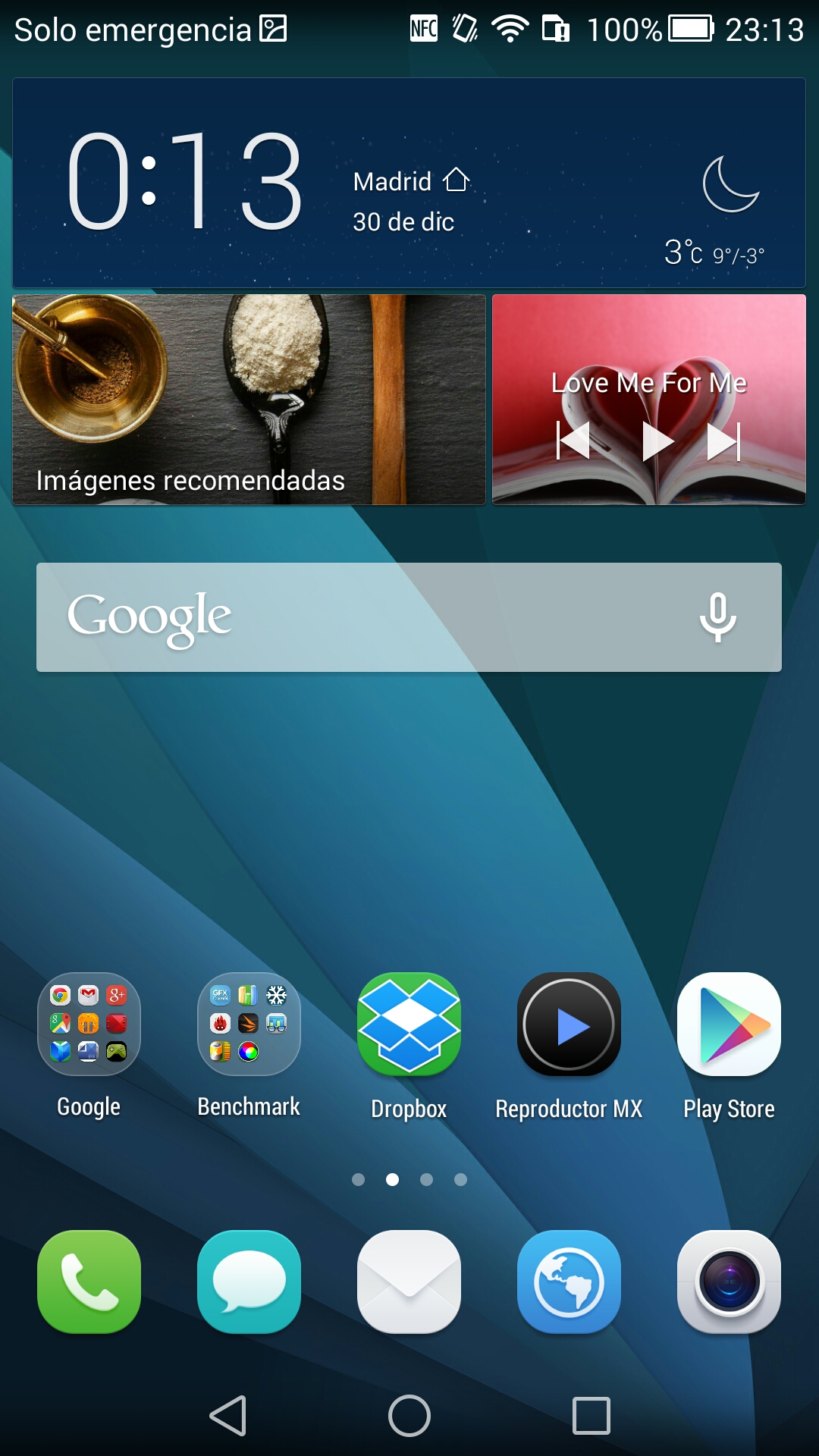Open the Benchmark folder

(249, 1025)
